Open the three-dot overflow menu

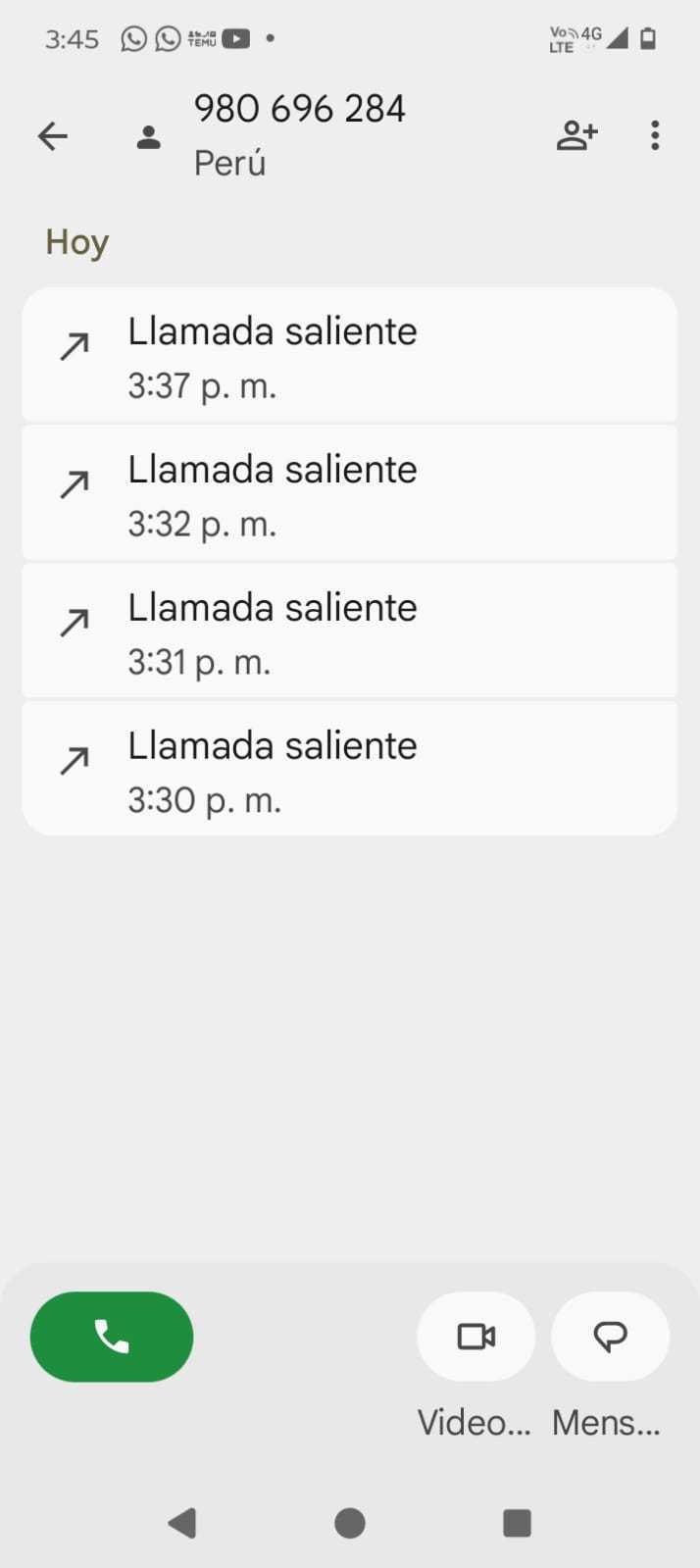pyautogui.click(x=655, y=135)
